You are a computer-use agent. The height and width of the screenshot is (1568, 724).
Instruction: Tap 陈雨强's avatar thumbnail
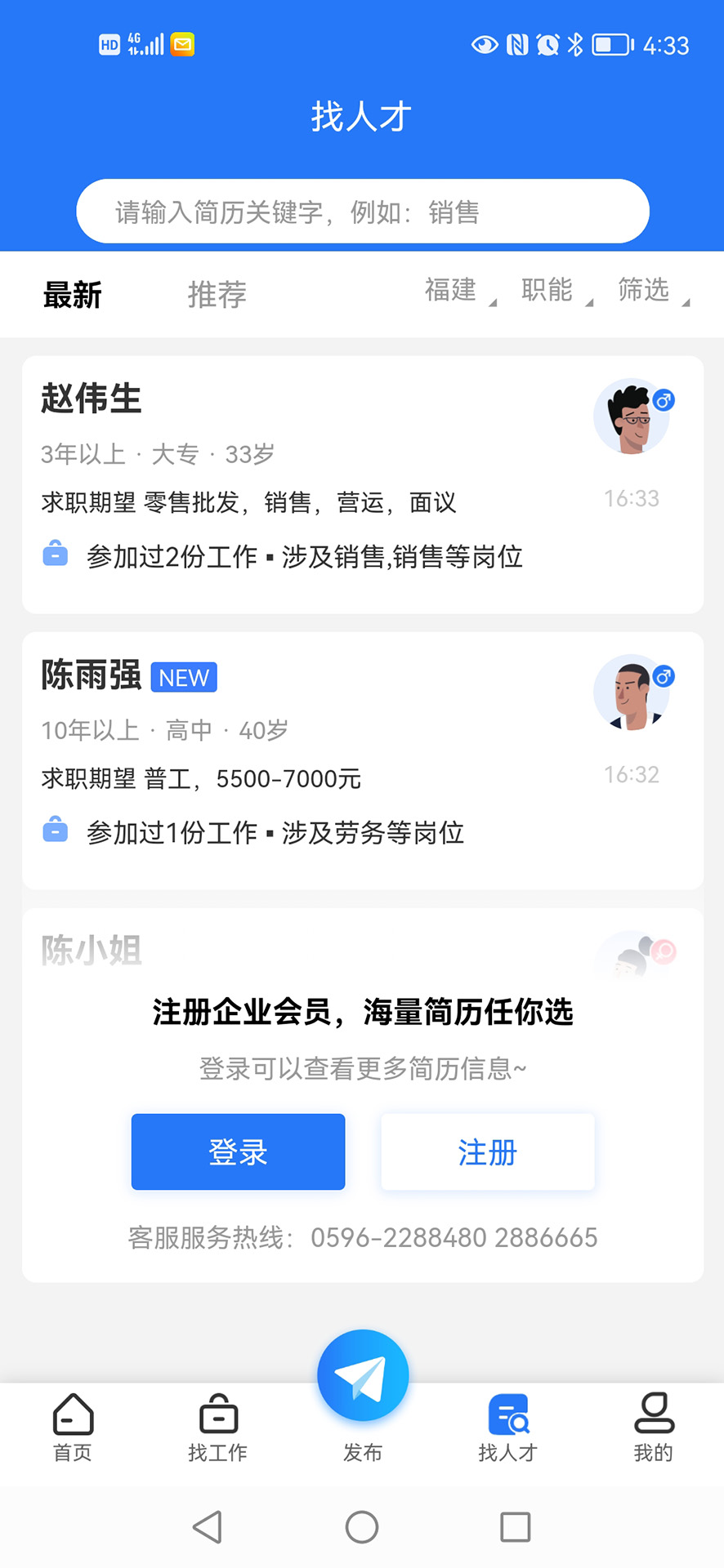pyautogui.click(x=632, y=693)
